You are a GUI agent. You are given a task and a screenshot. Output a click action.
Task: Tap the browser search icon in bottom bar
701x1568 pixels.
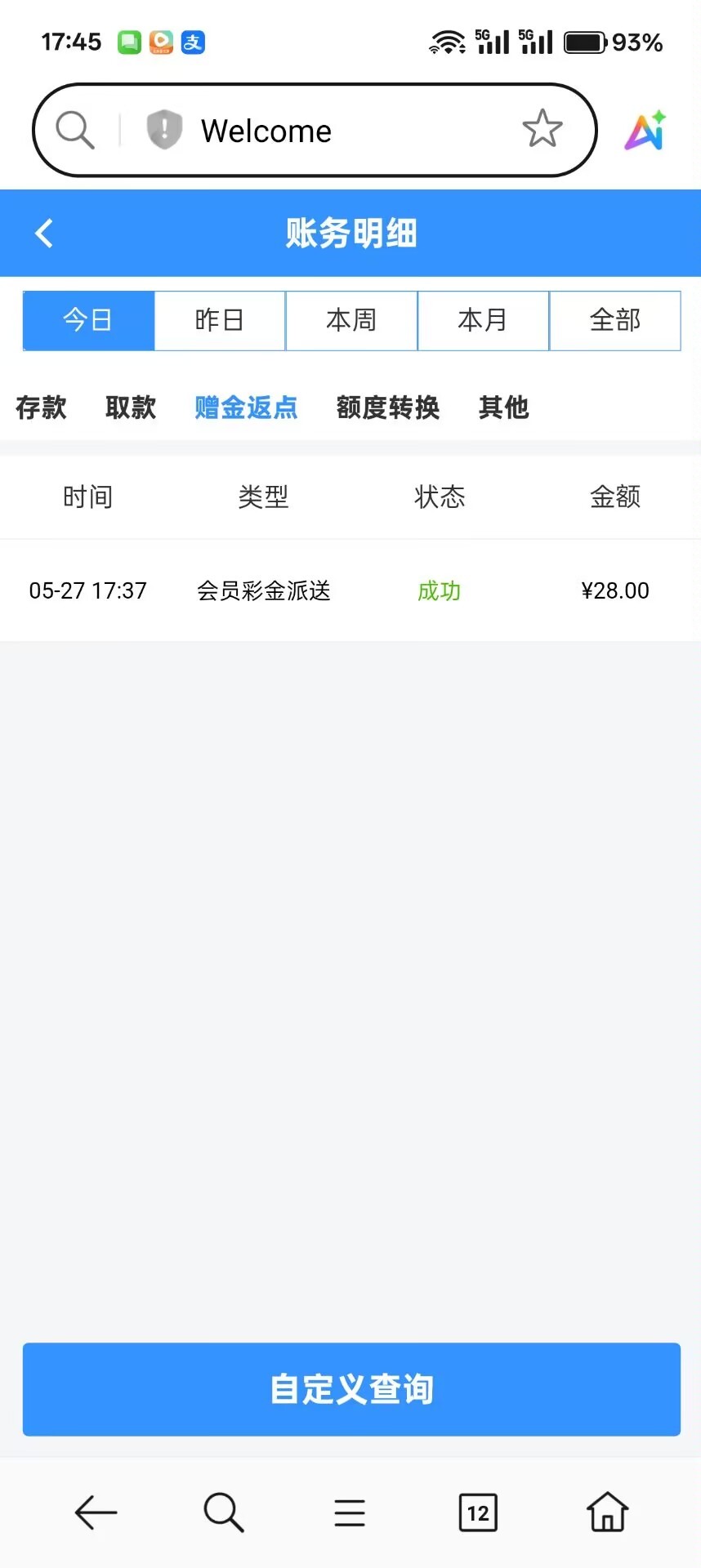click(x=223, y=1513)
